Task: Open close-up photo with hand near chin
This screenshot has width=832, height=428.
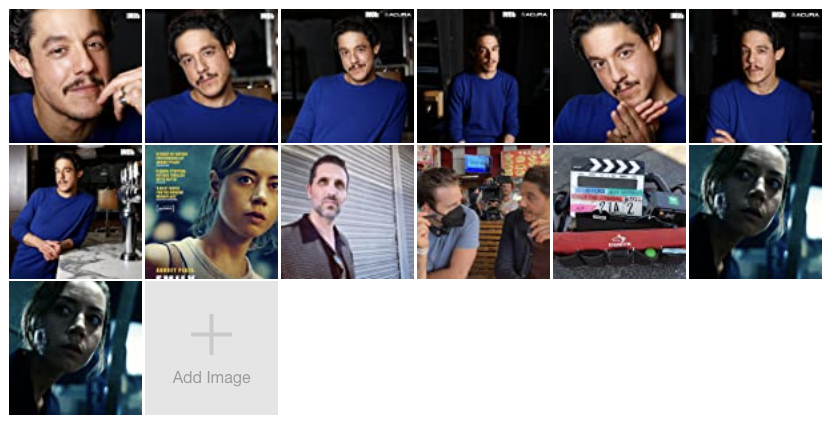Action: click(x=75, y=76)
